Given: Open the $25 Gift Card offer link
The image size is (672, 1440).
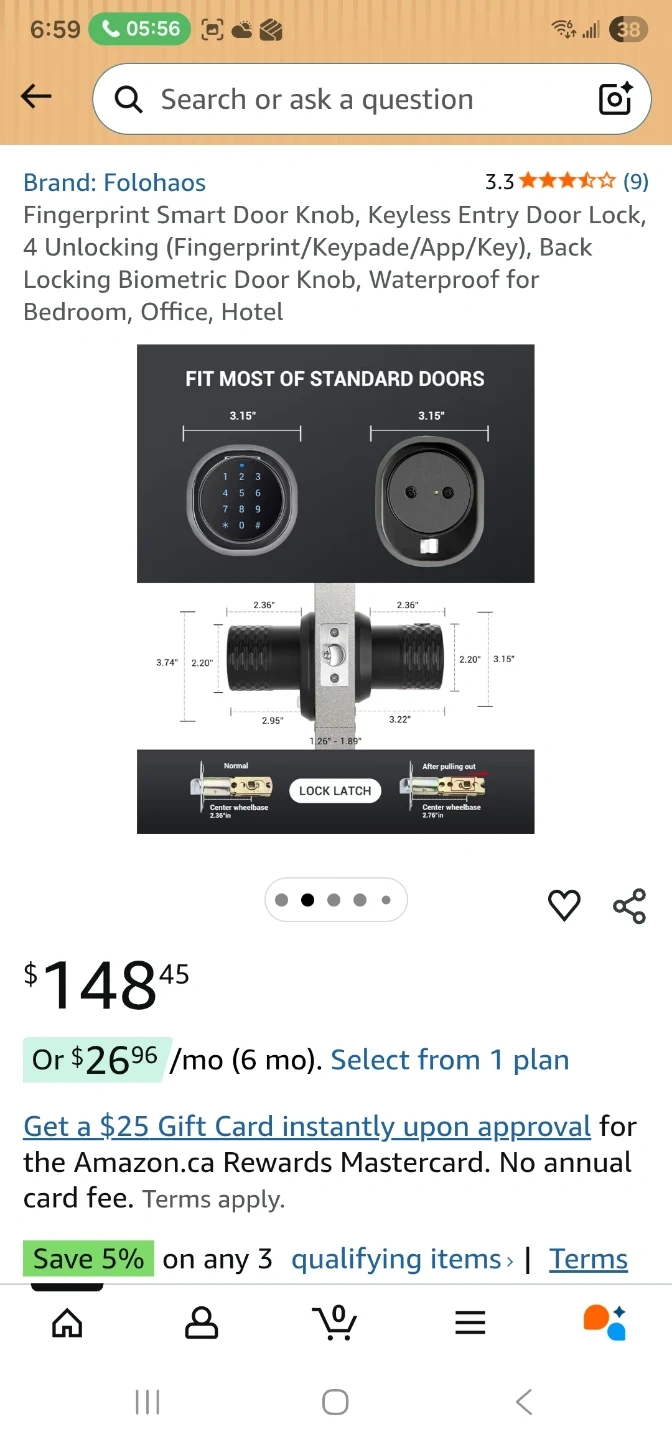Looking at the screenshot, I should [x=307, y=1127].
